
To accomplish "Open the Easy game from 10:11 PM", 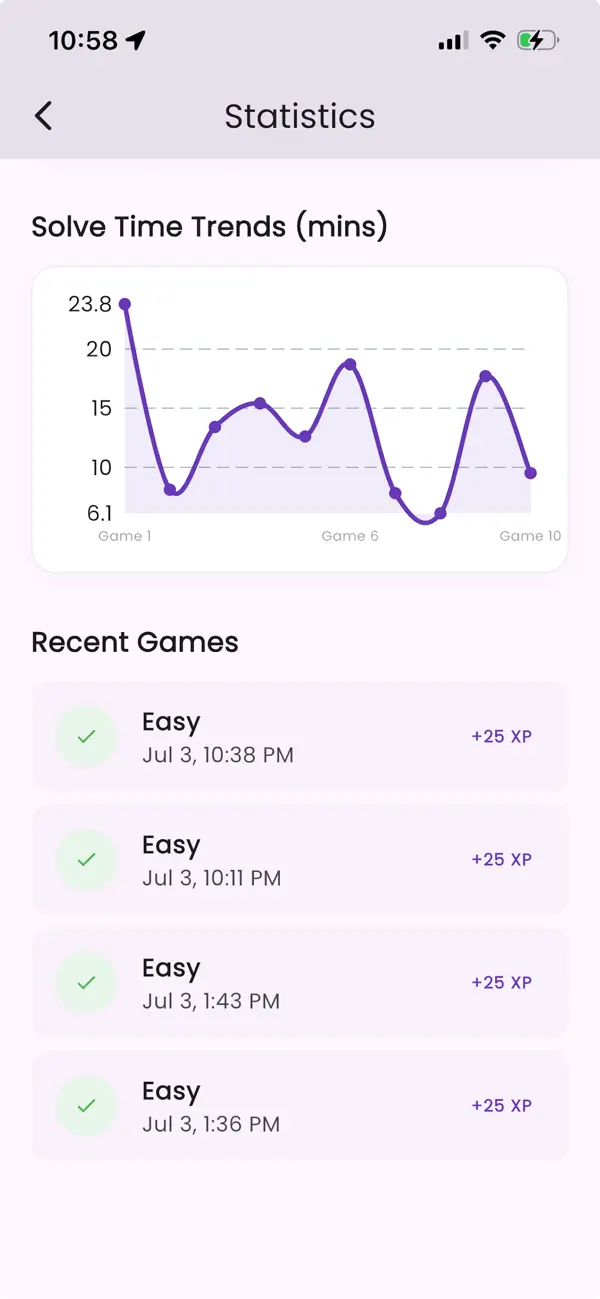I will point(300,860).
